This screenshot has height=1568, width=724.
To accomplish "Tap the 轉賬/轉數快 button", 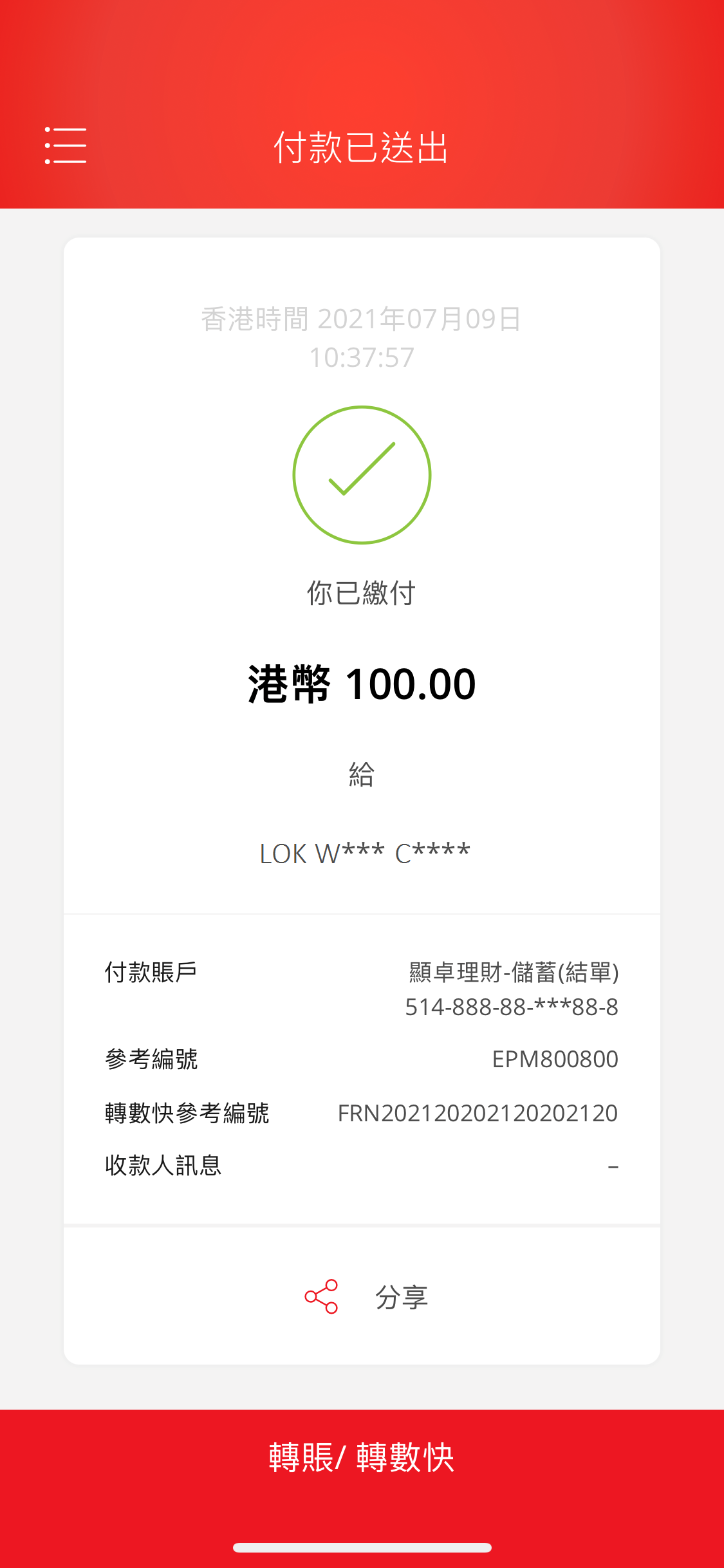I will pyautogui.click(x=362, y=1457).
